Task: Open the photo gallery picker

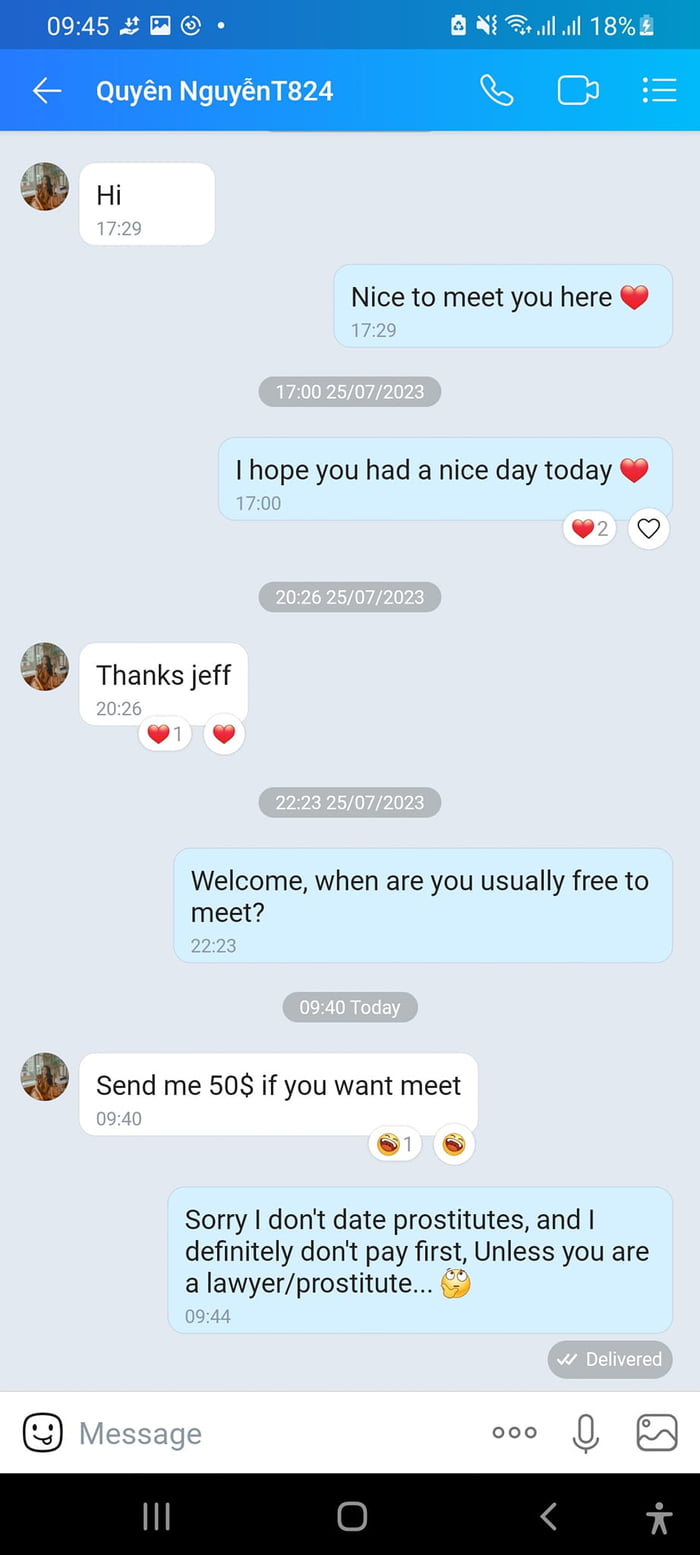Action: [657, 1433]
